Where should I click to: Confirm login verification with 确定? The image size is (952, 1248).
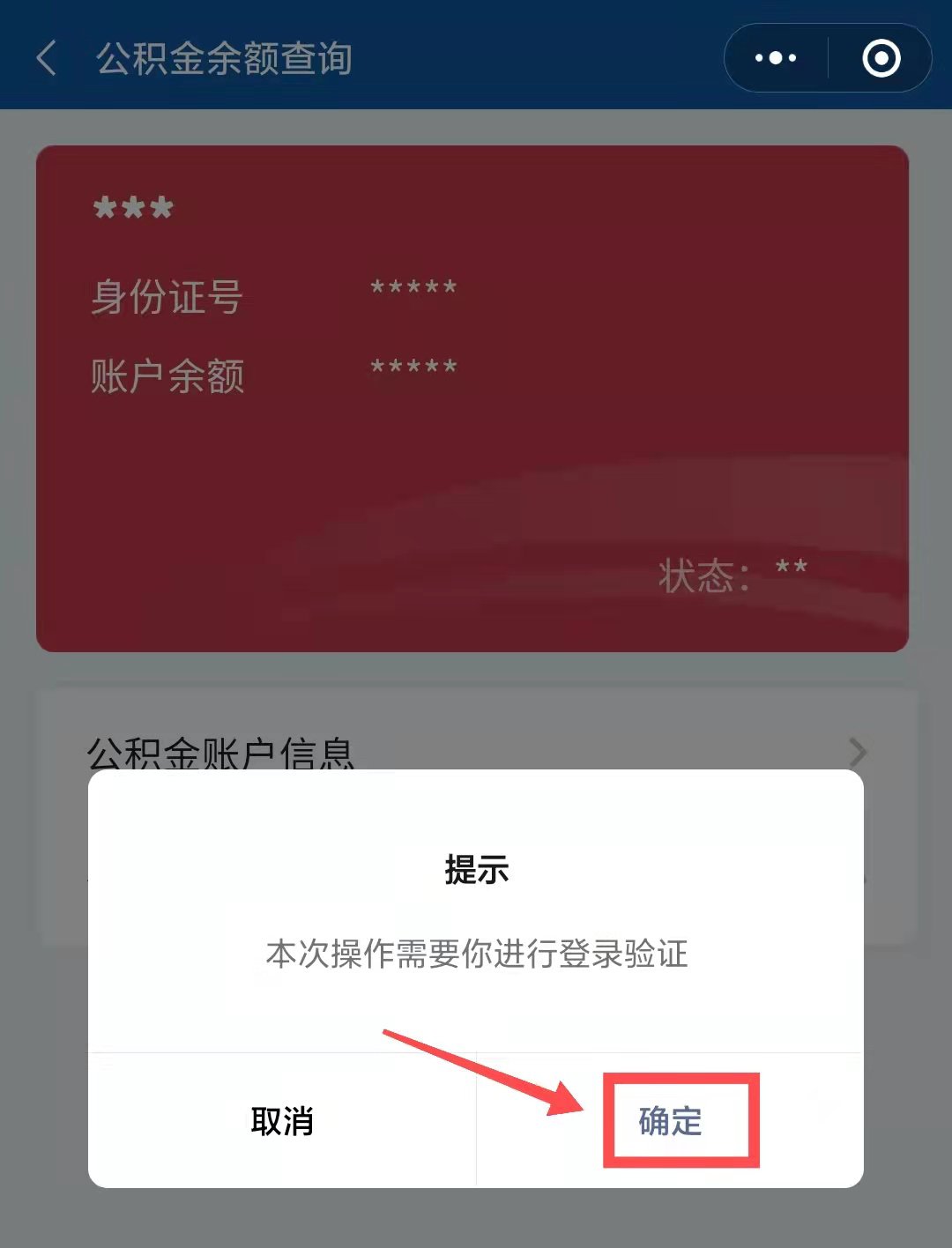click(x=670, y=1121)
